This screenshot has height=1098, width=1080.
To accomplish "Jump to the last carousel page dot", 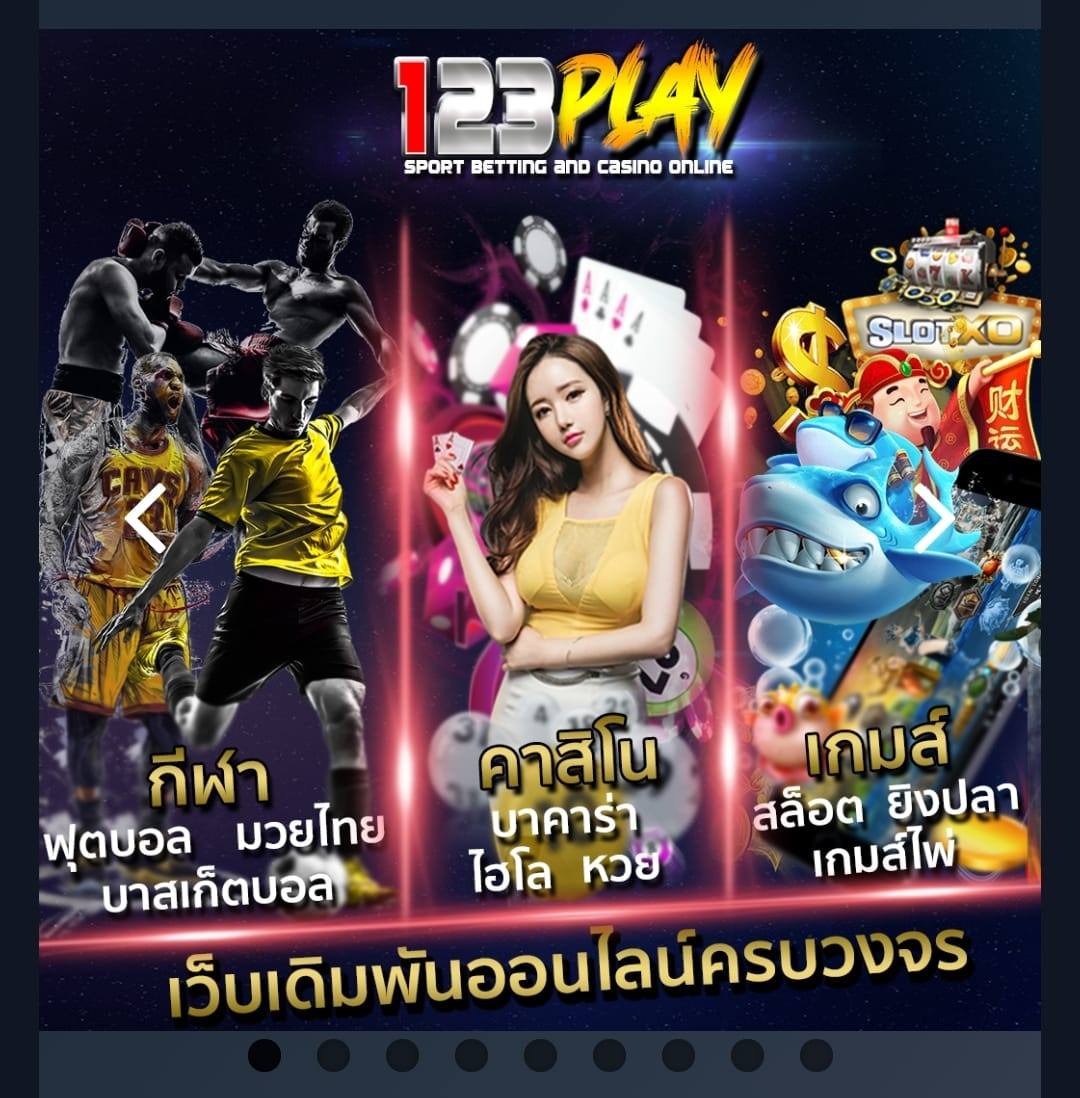I will (816, 1055).
